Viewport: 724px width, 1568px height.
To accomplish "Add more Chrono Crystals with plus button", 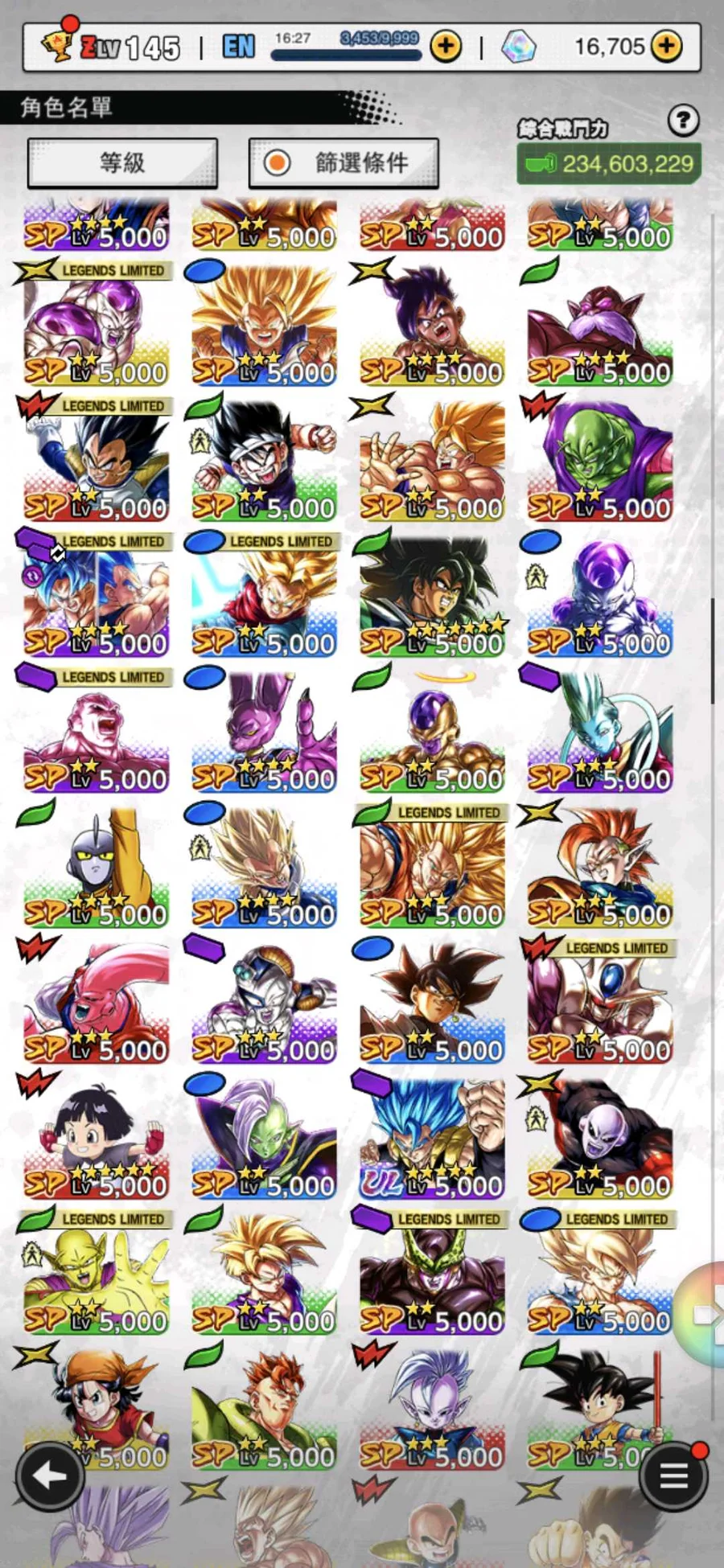I will coord(666,47).
